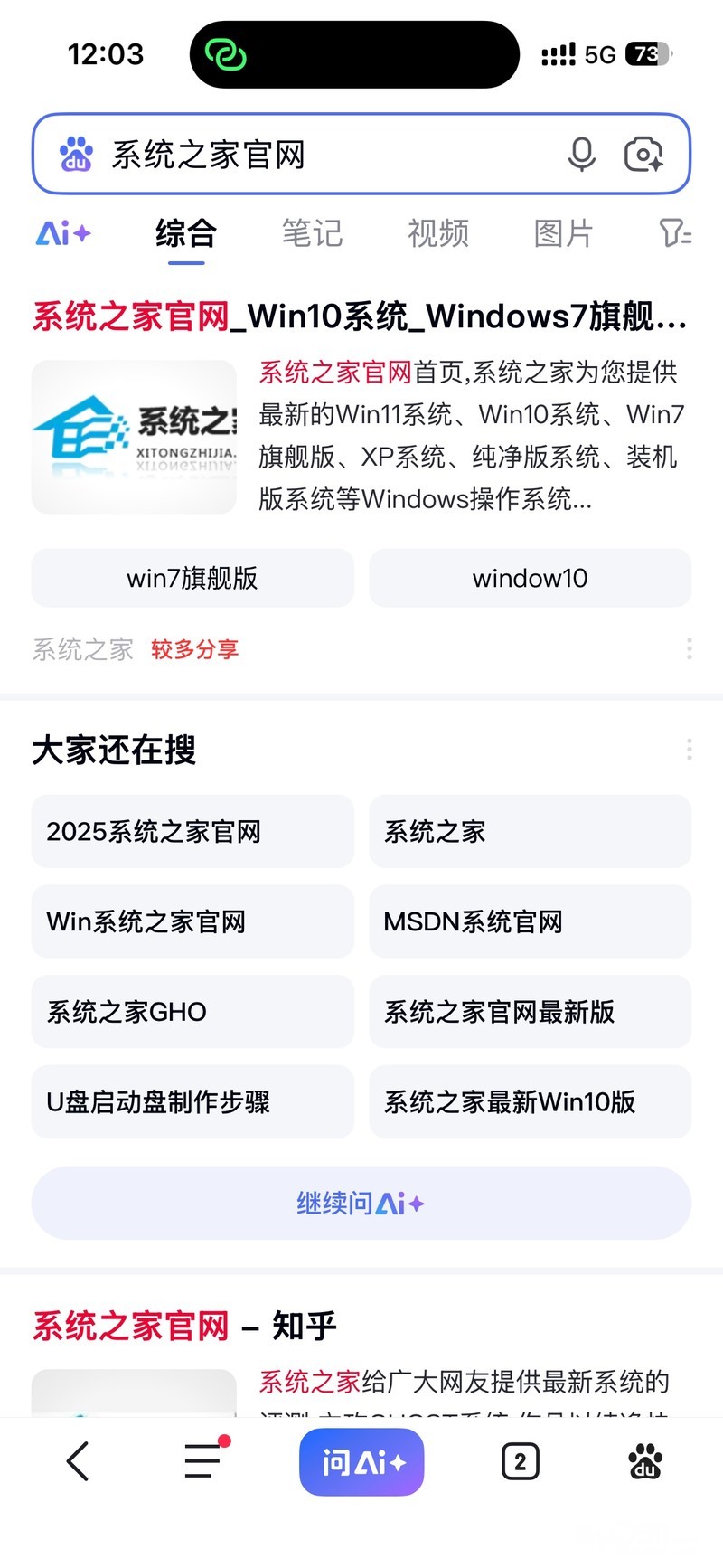Switch to the Ai+ tab
This screenshot has width=723, height=1568.
63,234
